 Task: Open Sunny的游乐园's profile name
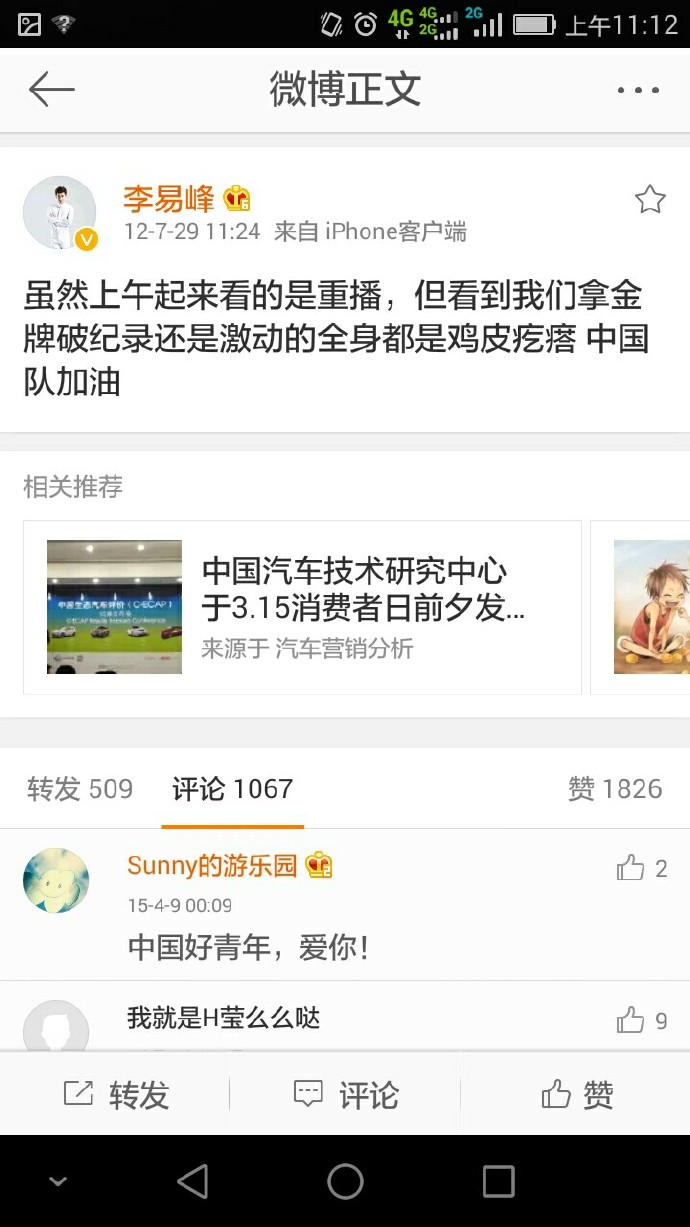(212, 866)
